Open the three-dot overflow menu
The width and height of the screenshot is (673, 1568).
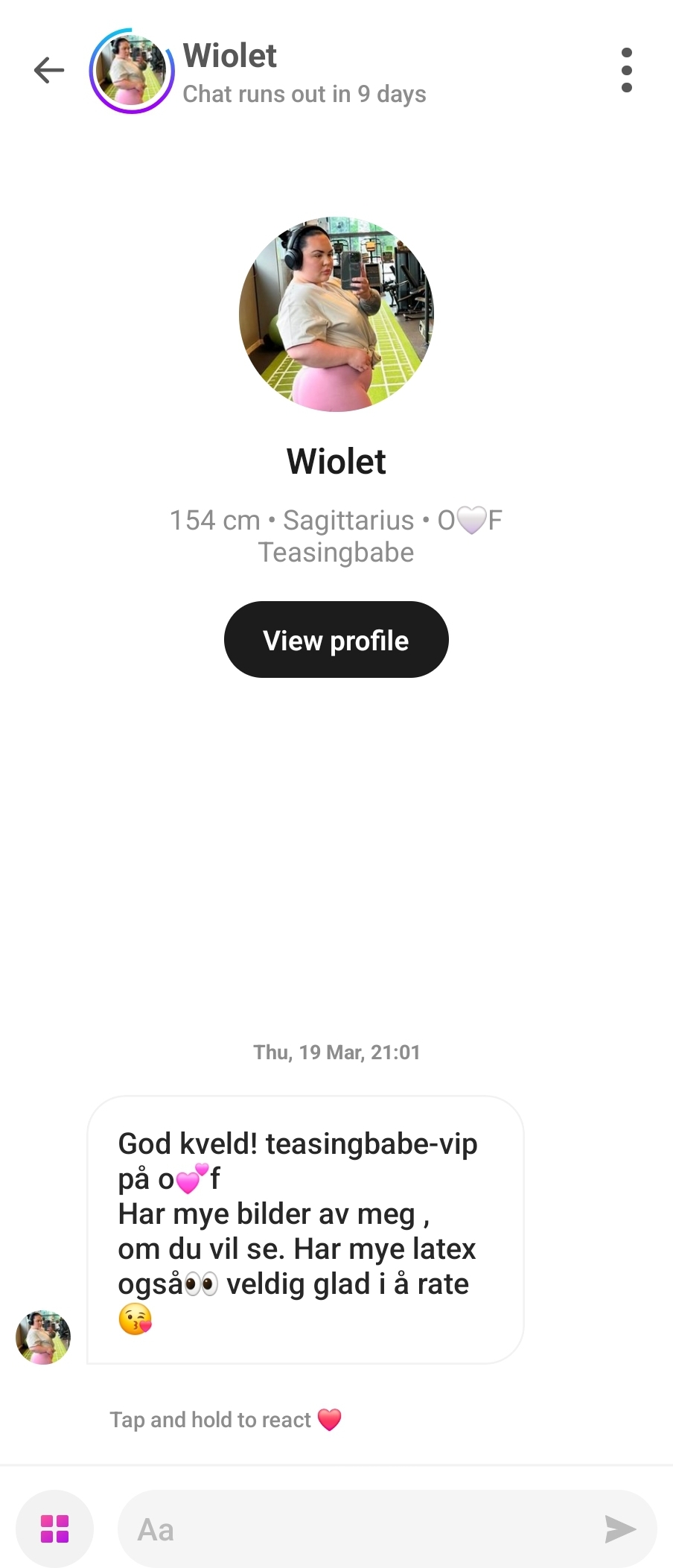click(626, 71)
